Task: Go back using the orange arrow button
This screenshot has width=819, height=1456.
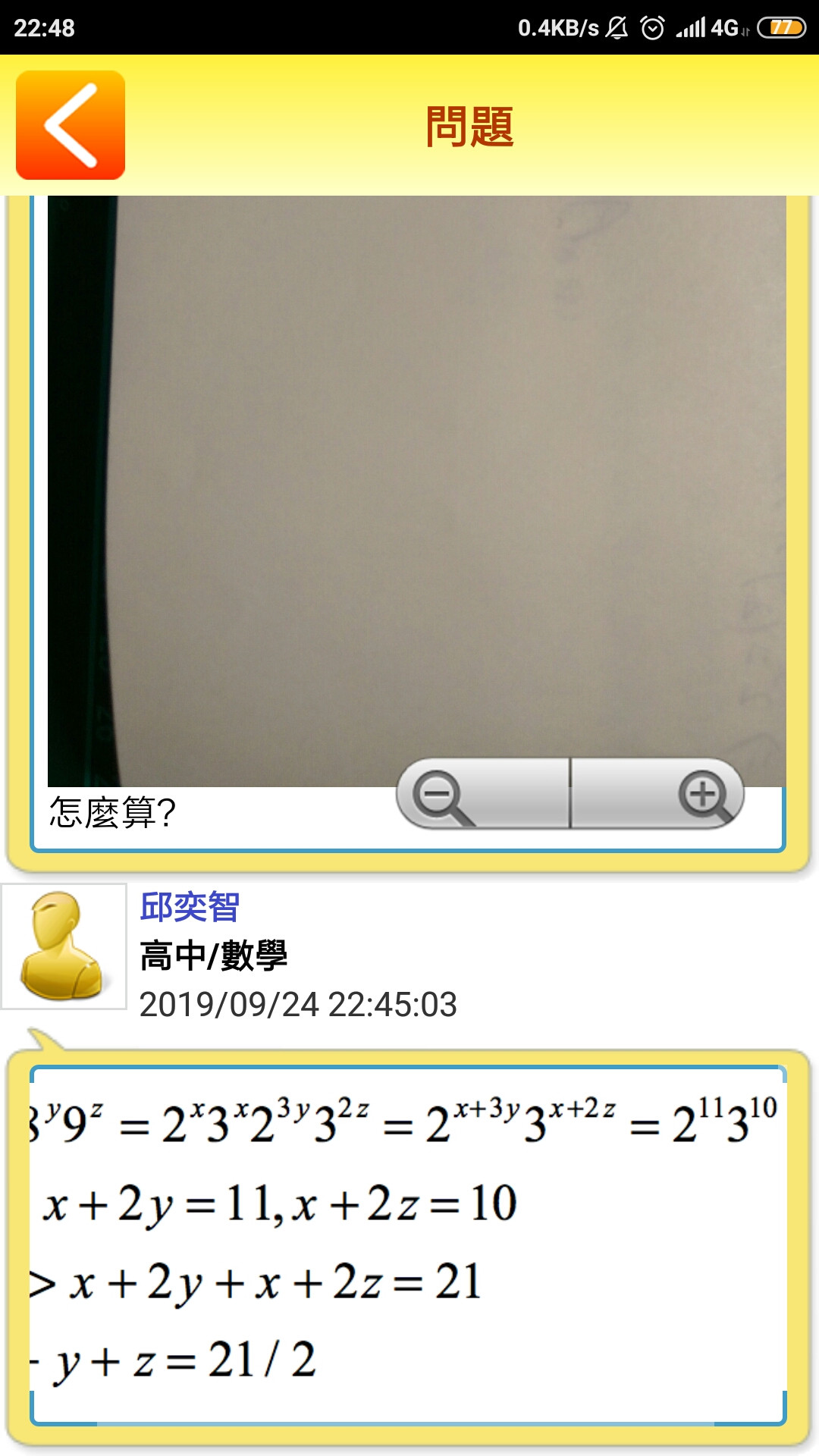Action: (71, 125)
